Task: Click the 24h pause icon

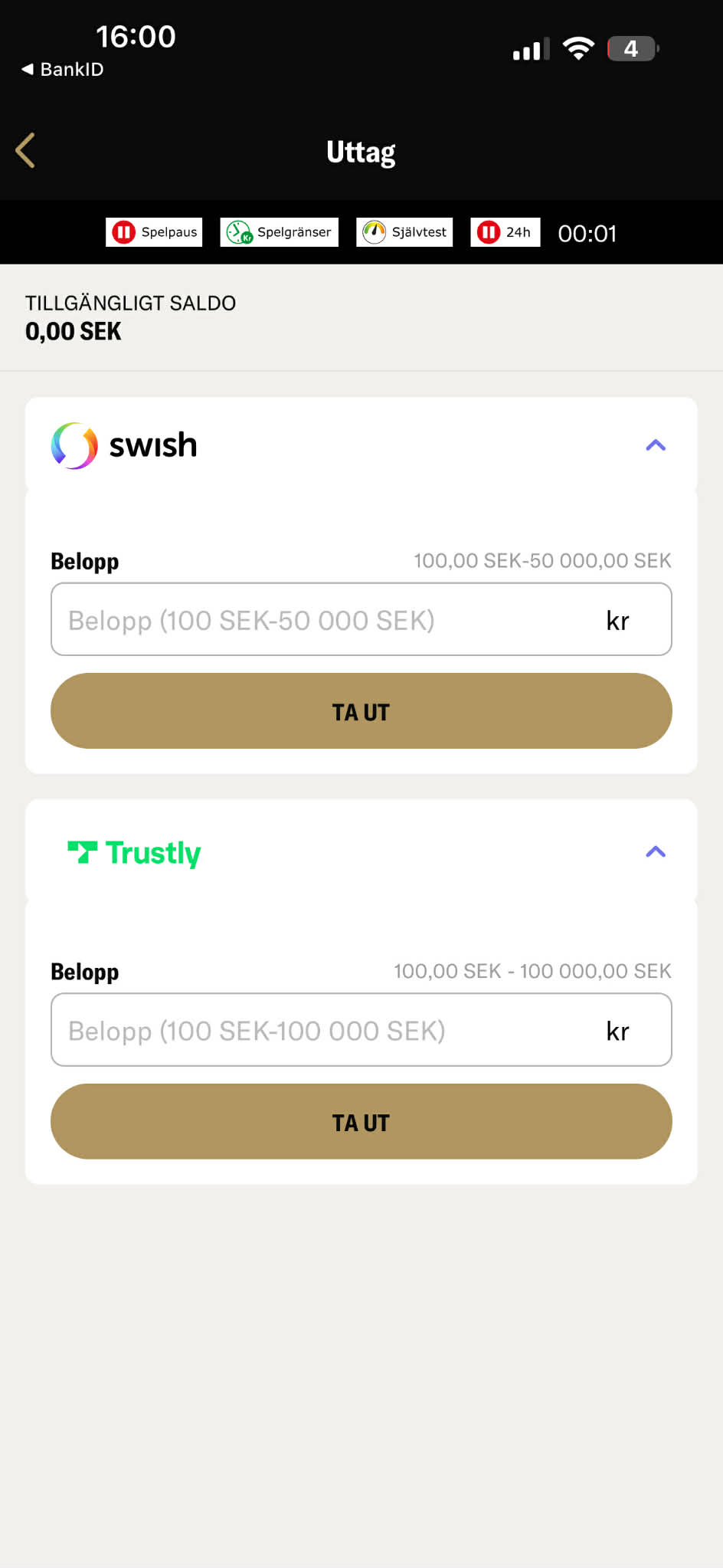Action: coord(489,232)
